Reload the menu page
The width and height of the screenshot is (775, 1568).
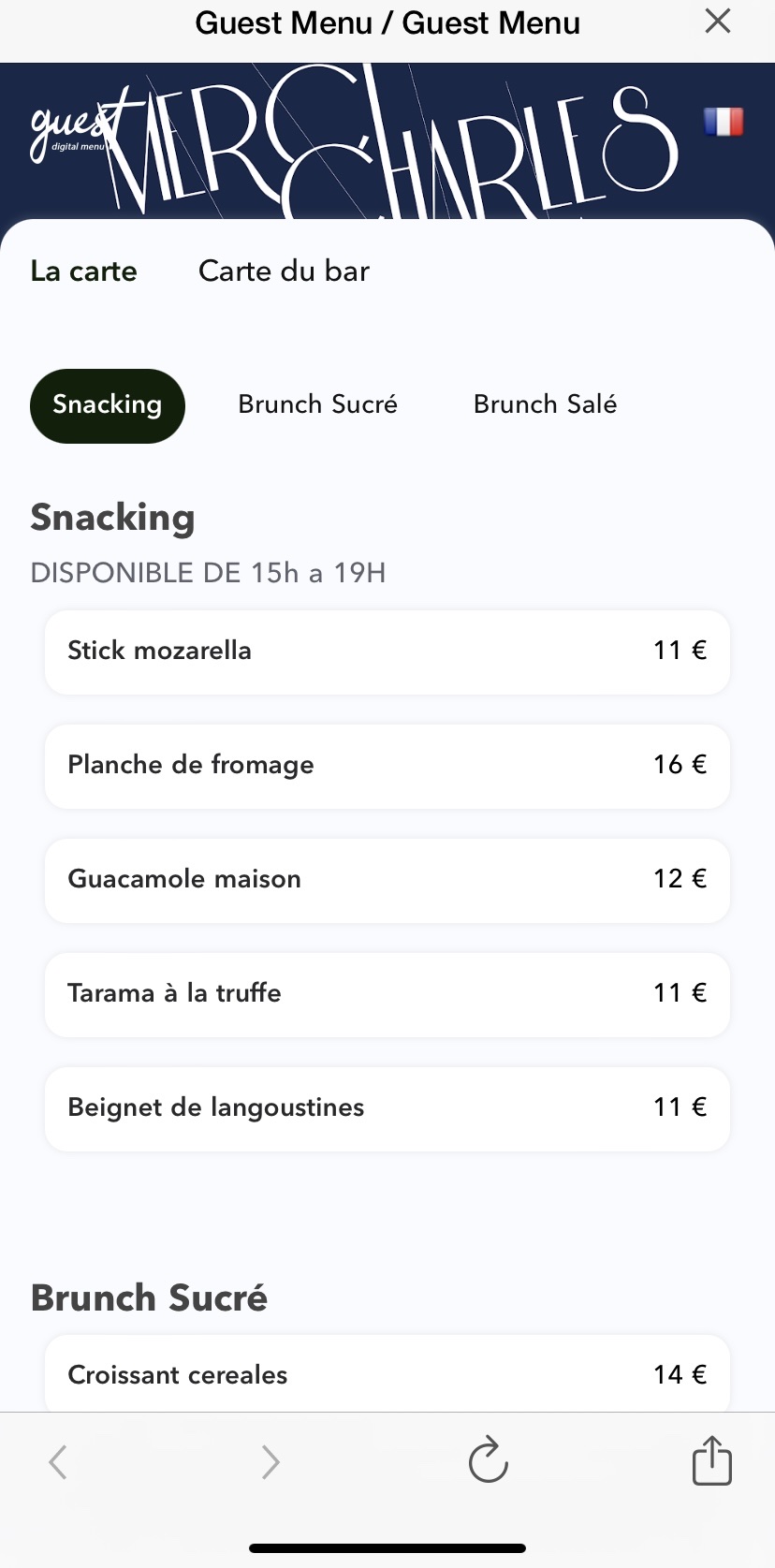[x=488, y=1460]
